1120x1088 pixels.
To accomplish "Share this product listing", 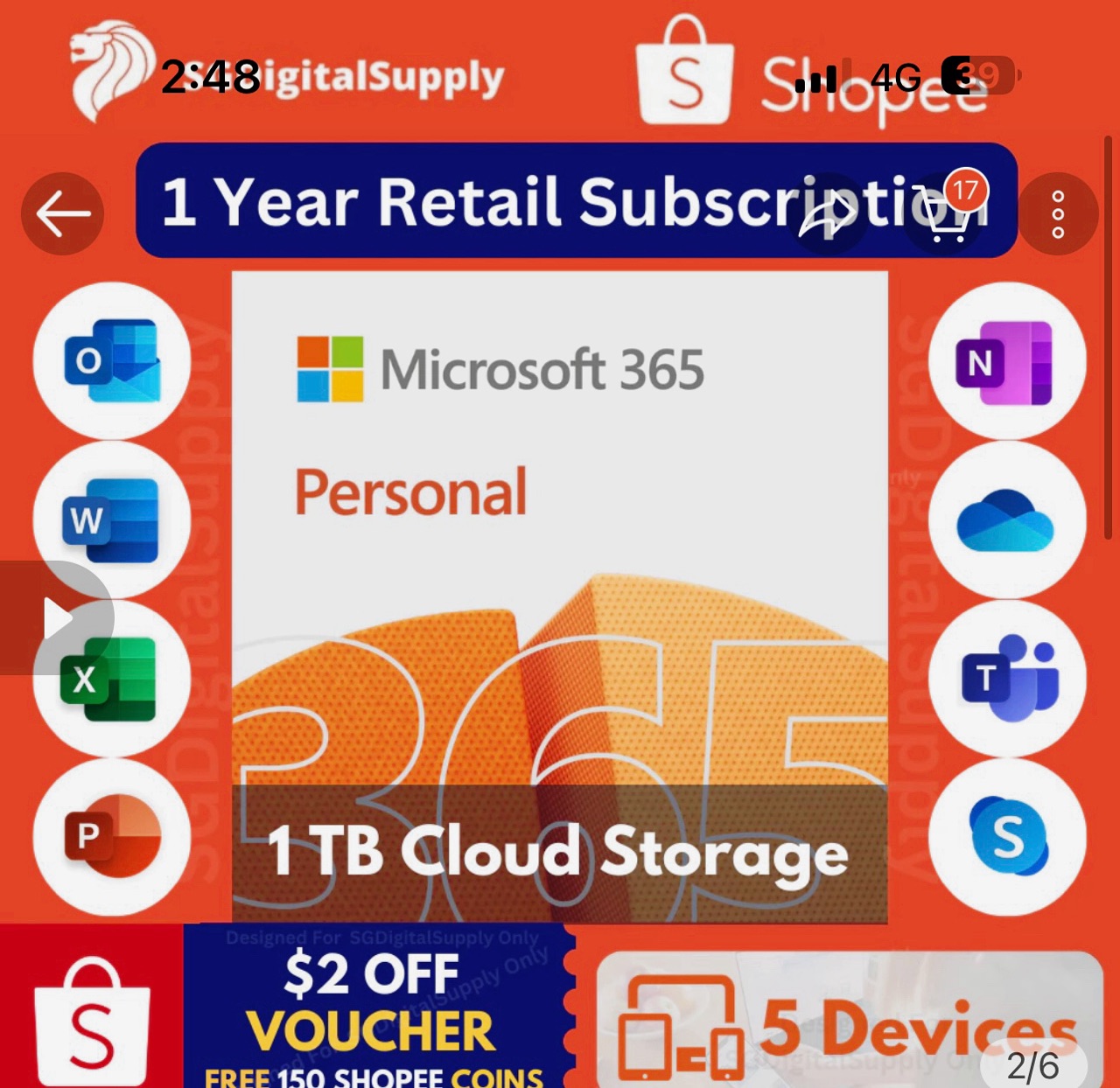I will click(x=827, y=214).
